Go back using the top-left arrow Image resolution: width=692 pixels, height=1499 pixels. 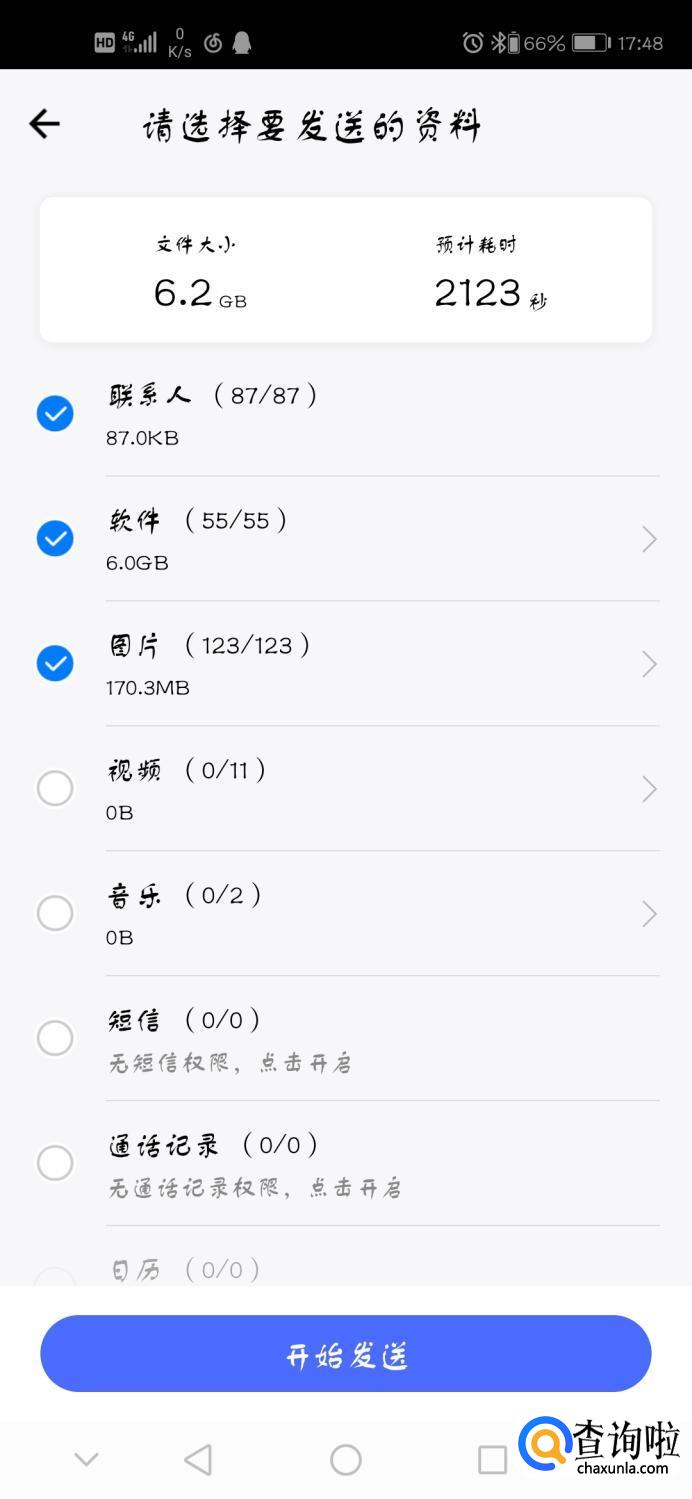coord(45,124)
